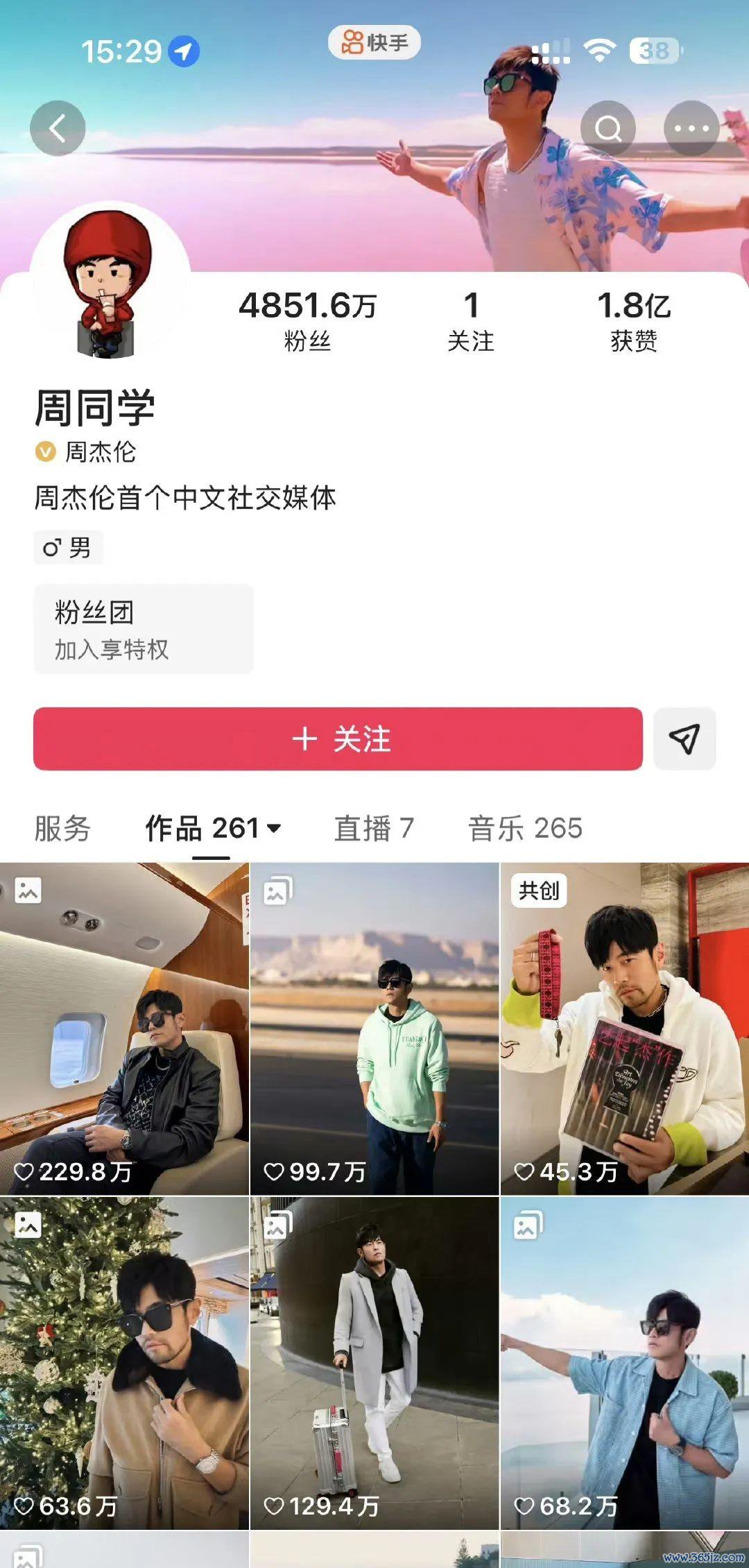Viewport: 749px width, 1568px height.
Task: Switch to the 直播 7 tab
Action: [374, 828]
